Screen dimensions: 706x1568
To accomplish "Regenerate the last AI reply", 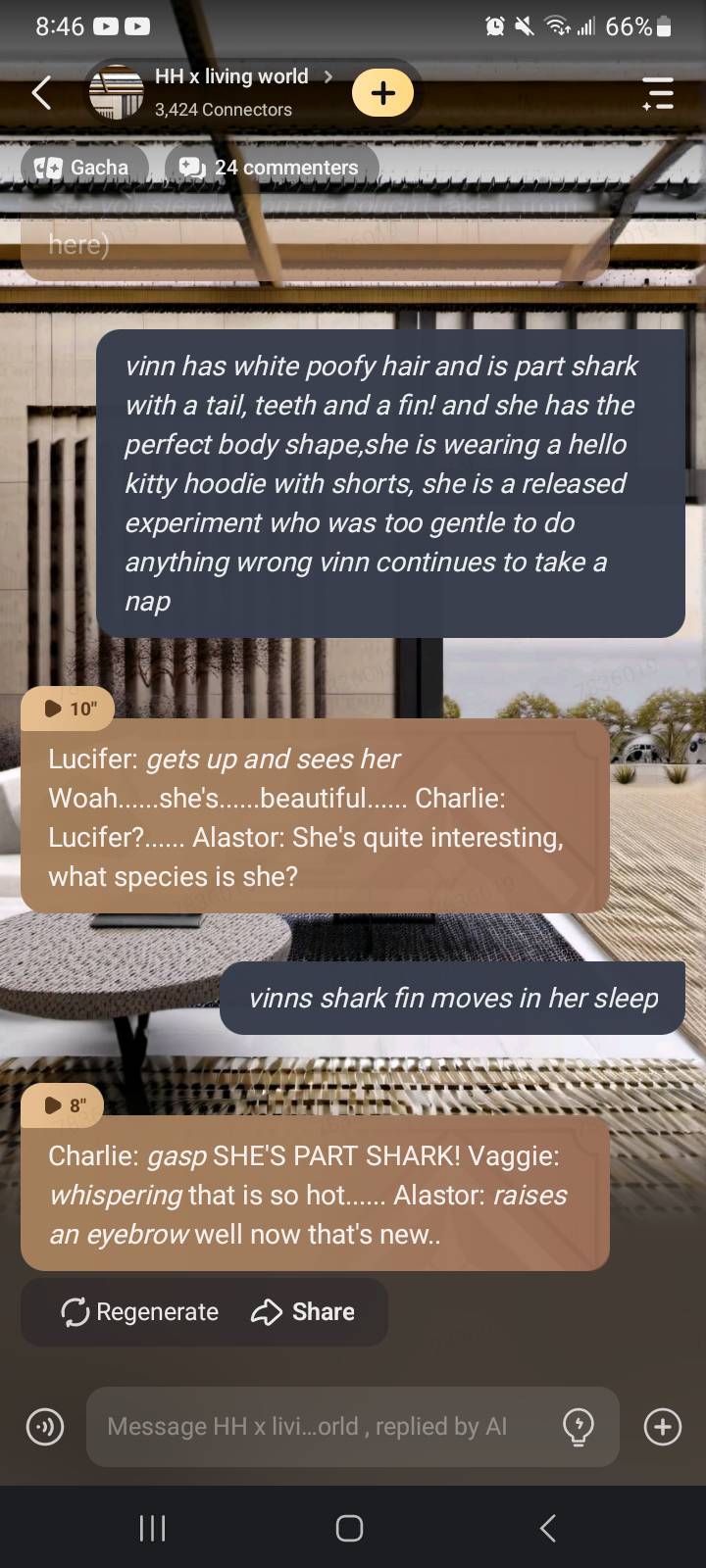I will tap(140, 1311).
